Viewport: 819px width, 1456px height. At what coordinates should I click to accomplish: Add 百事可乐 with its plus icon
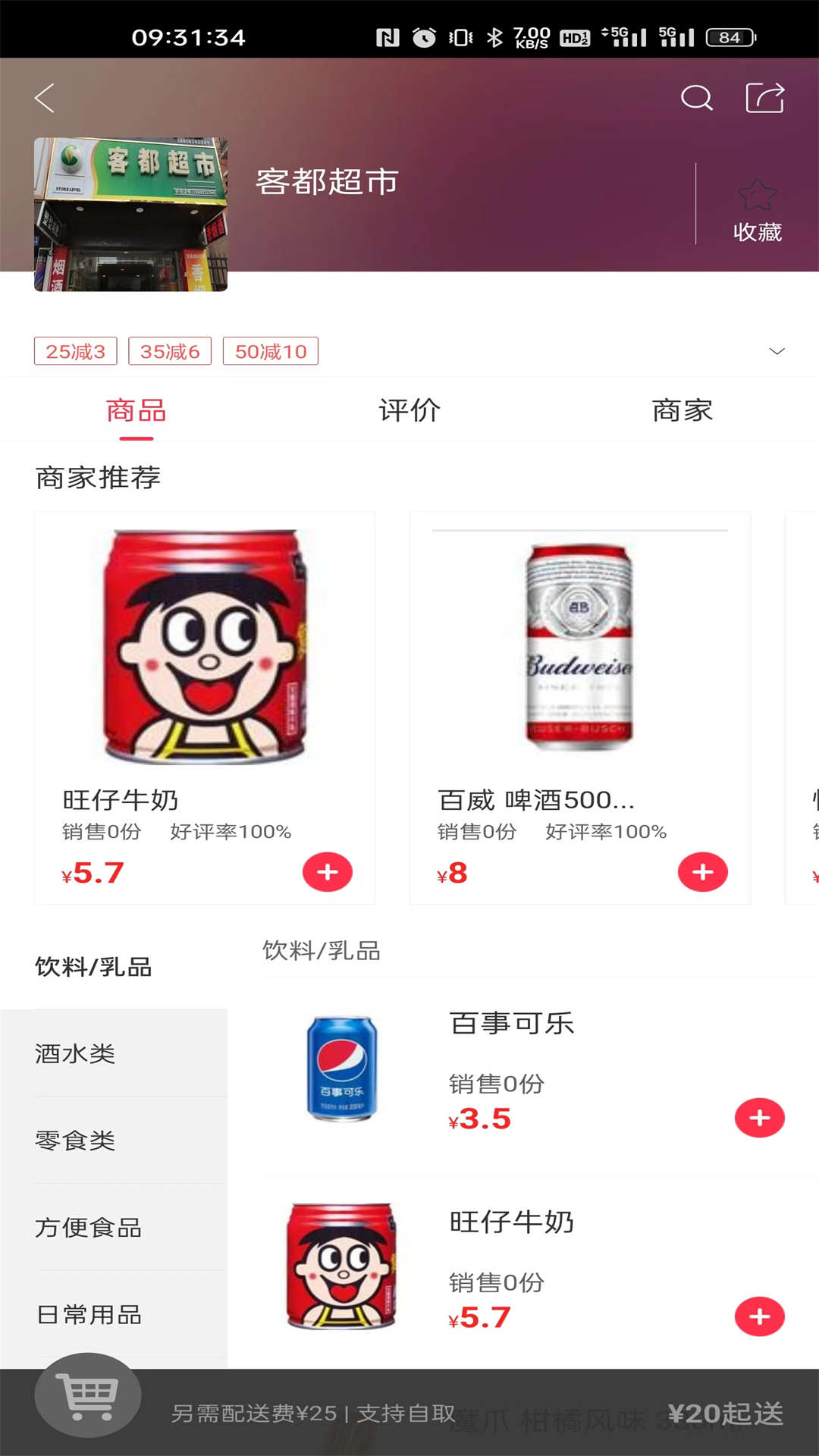click(x=759, y=1116)
